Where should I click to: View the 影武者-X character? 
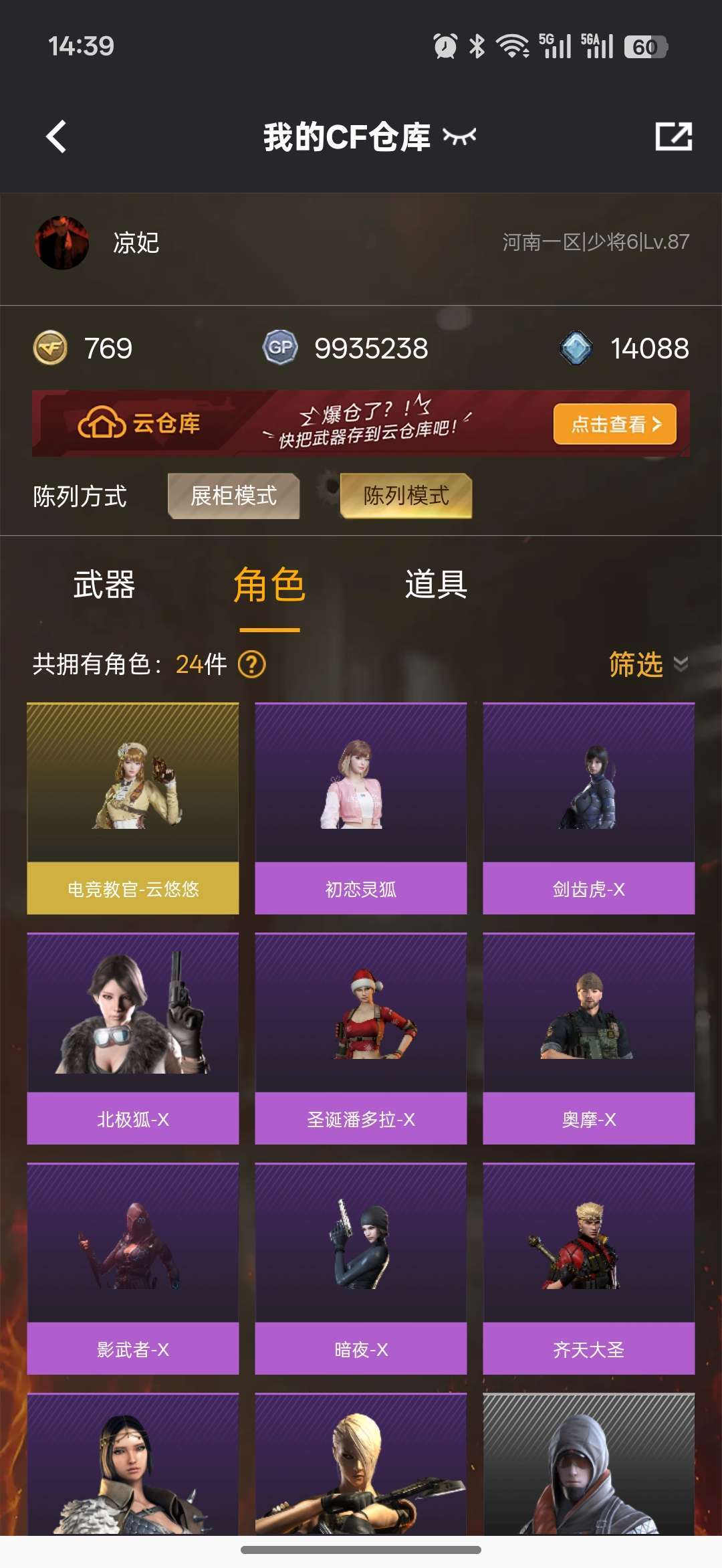pos(133,1268)
